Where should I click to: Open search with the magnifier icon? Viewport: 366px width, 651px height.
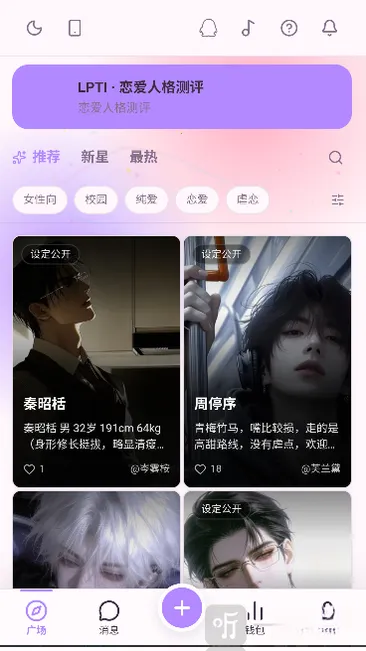point(335,157)
